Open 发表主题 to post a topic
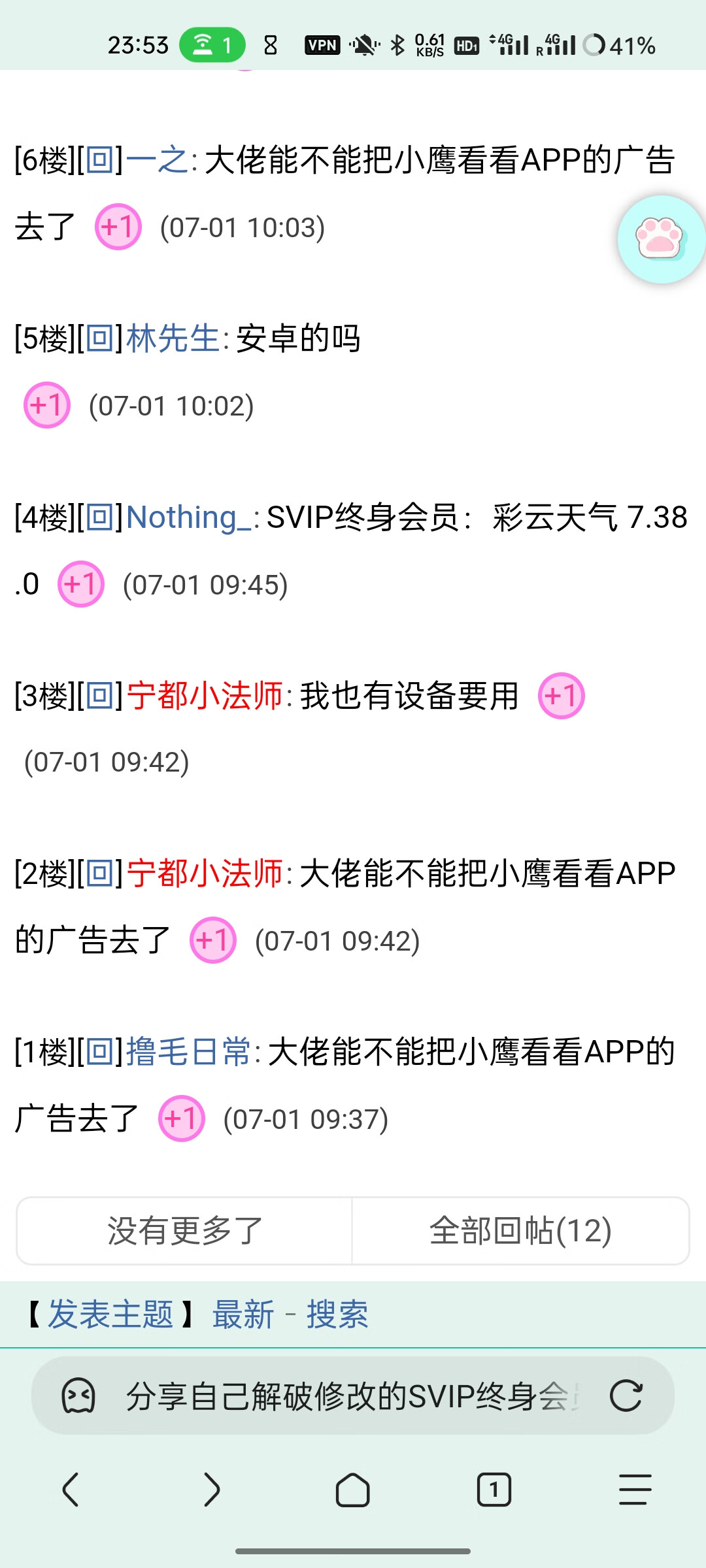 (x=110, y=1315)
